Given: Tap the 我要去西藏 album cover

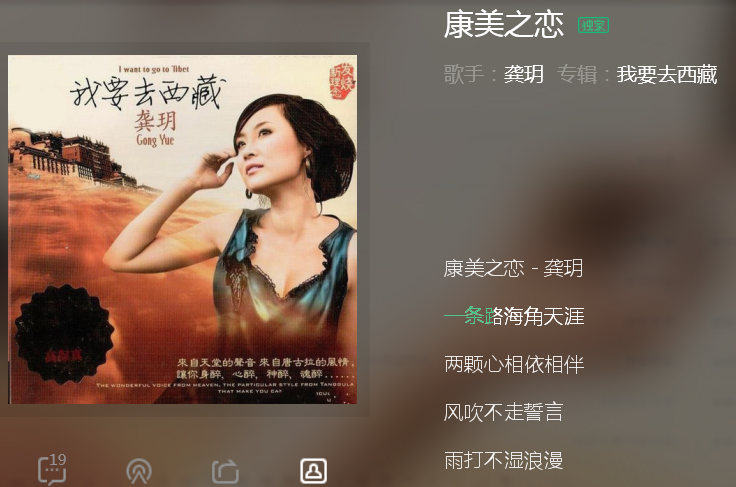Looking at the screenshot, I should tap(183, 229).
